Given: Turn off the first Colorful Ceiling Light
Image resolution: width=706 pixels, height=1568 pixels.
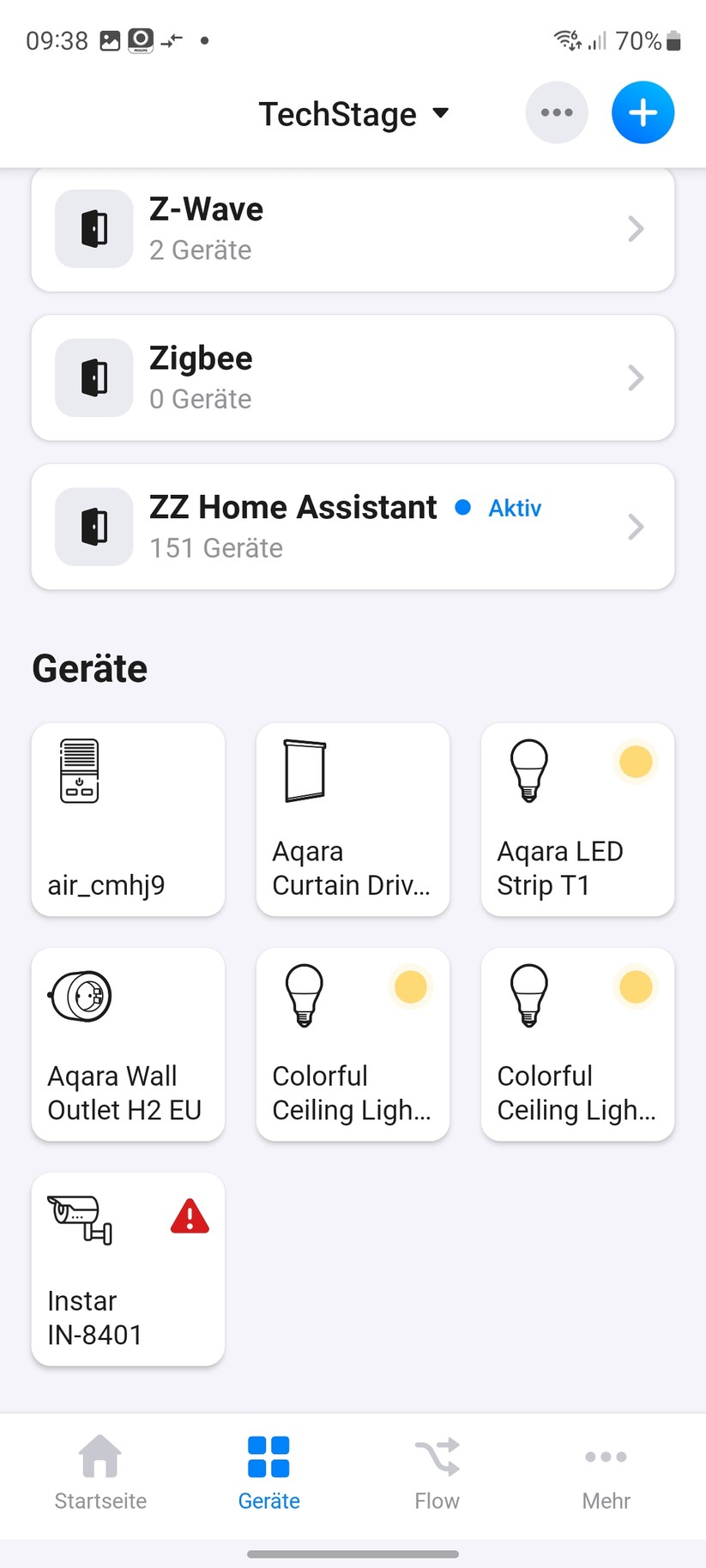Looking at the screenshot, I should click(410, 986).
